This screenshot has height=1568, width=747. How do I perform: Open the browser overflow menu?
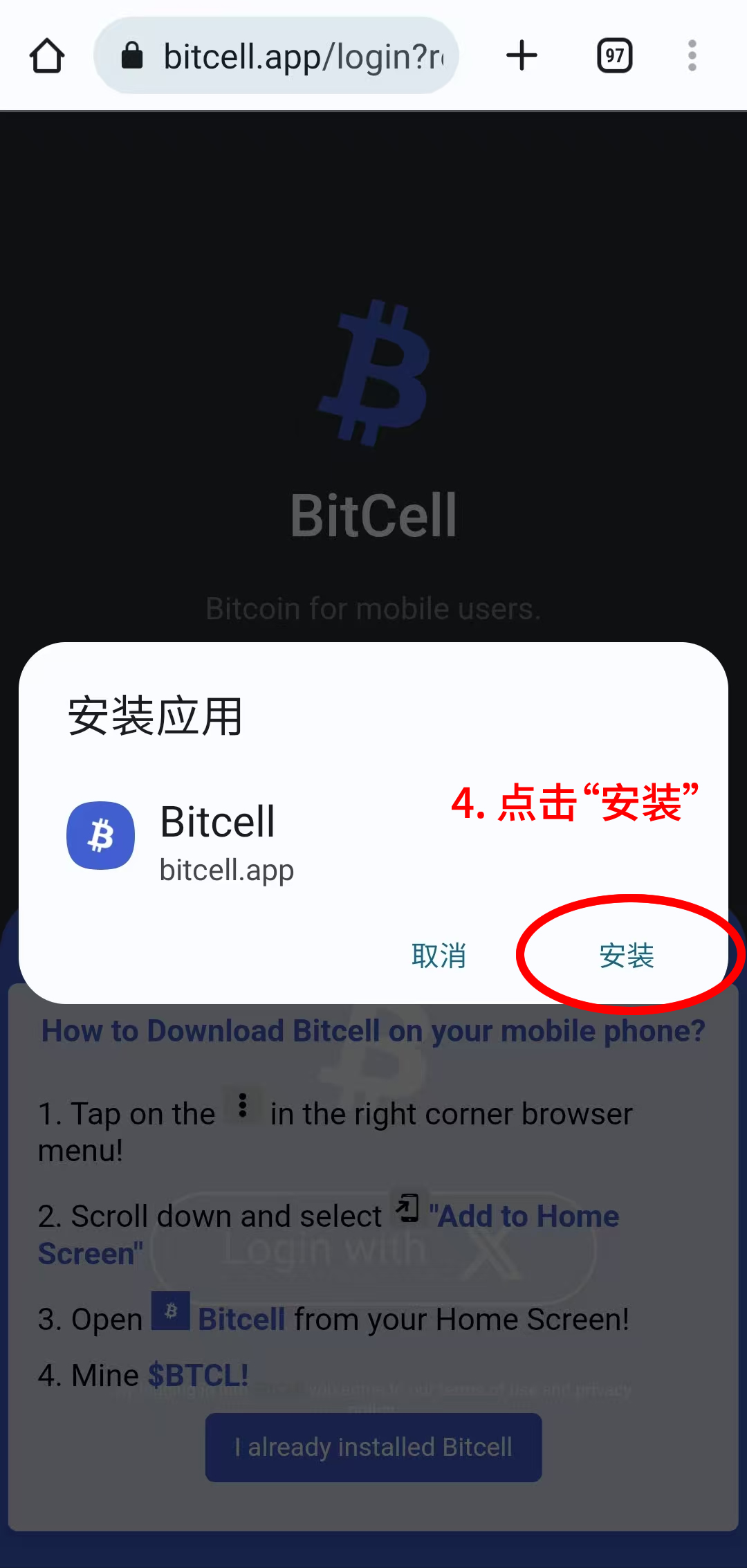692,56
